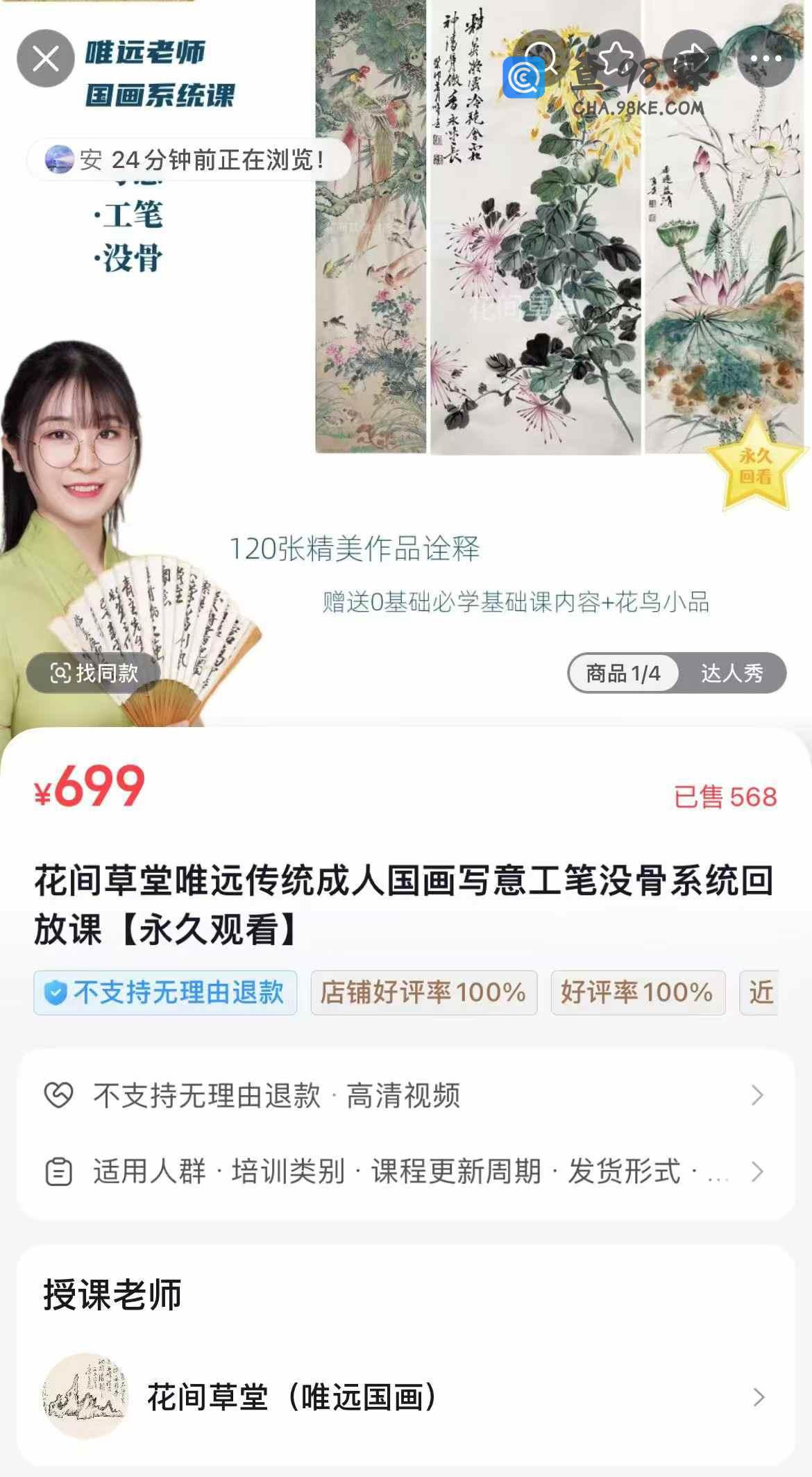Close the product detail page
The height and width of the screenshot is (1477, 812).
pos(46,59)
